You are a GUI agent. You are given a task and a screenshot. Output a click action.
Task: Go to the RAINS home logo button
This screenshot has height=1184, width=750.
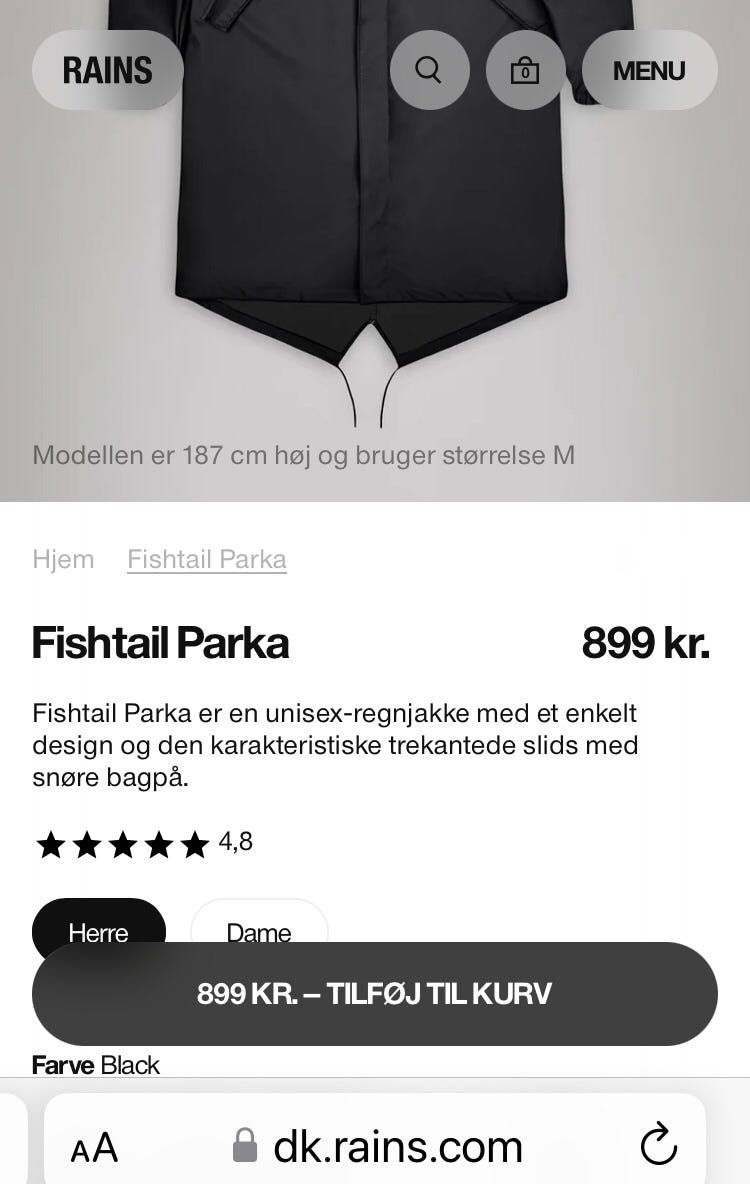pyautogui.click(x=108, y=70)
